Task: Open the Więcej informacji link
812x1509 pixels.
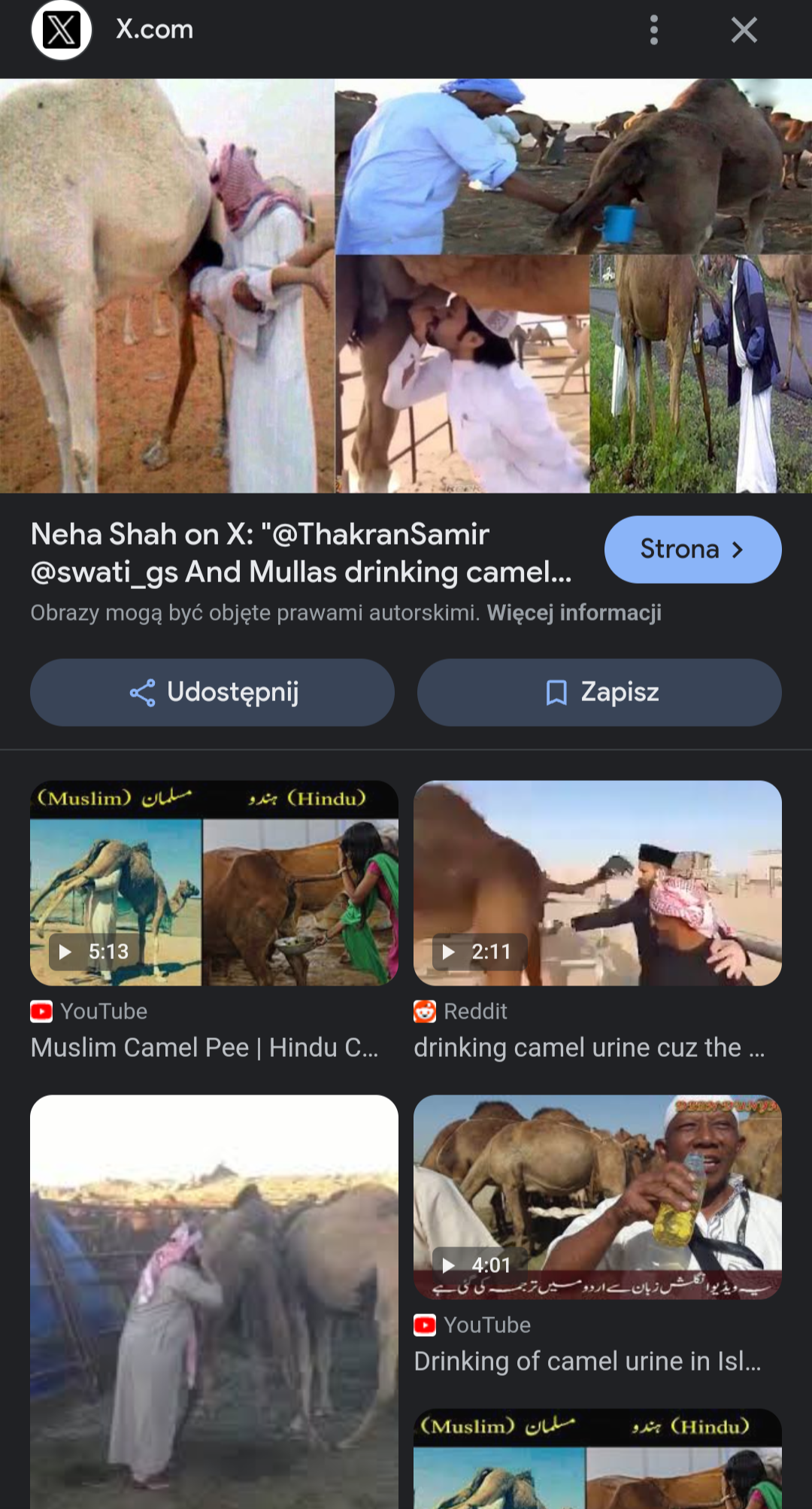Action: pos(574,612)
